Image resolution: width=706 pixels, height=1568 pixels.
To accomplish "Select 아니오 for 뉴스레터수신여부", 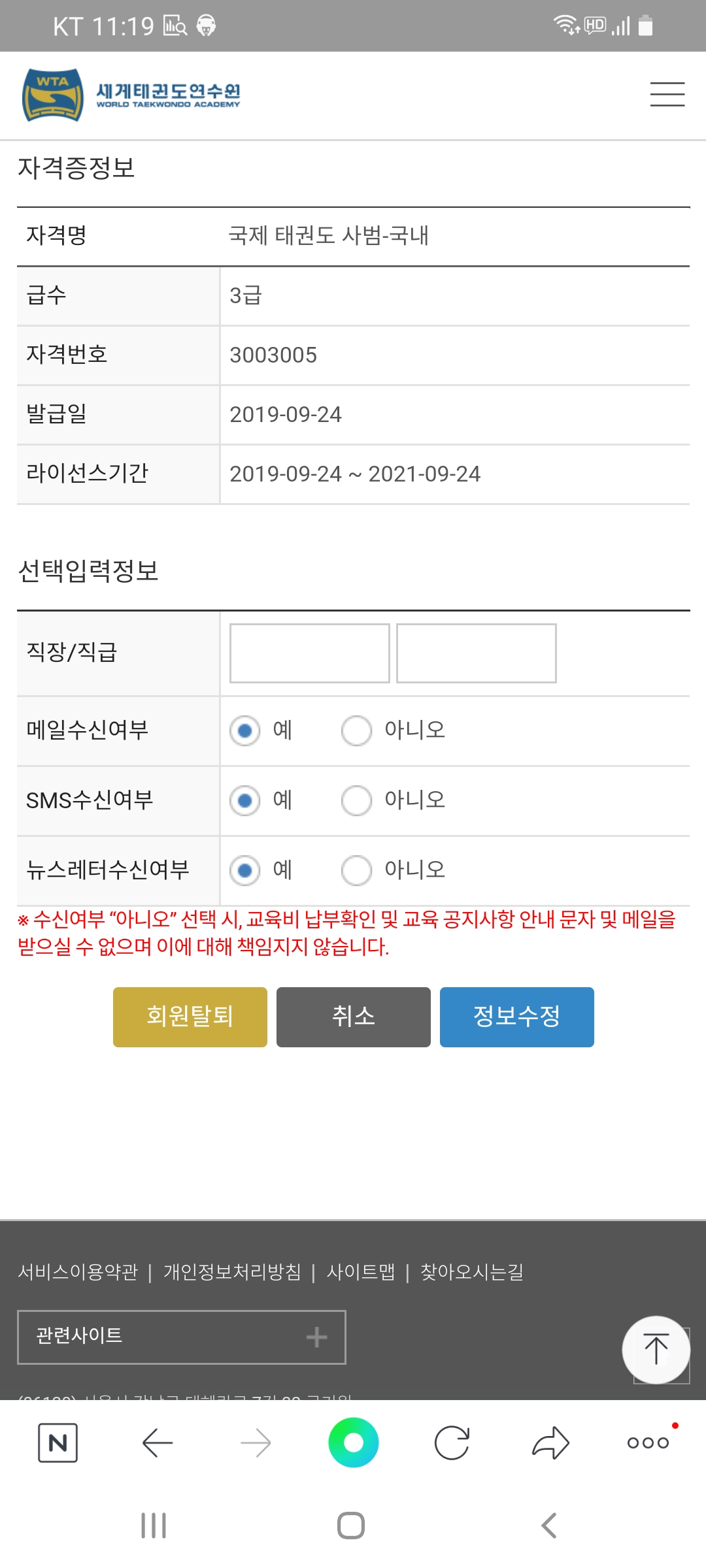I will tap(357, 870).
